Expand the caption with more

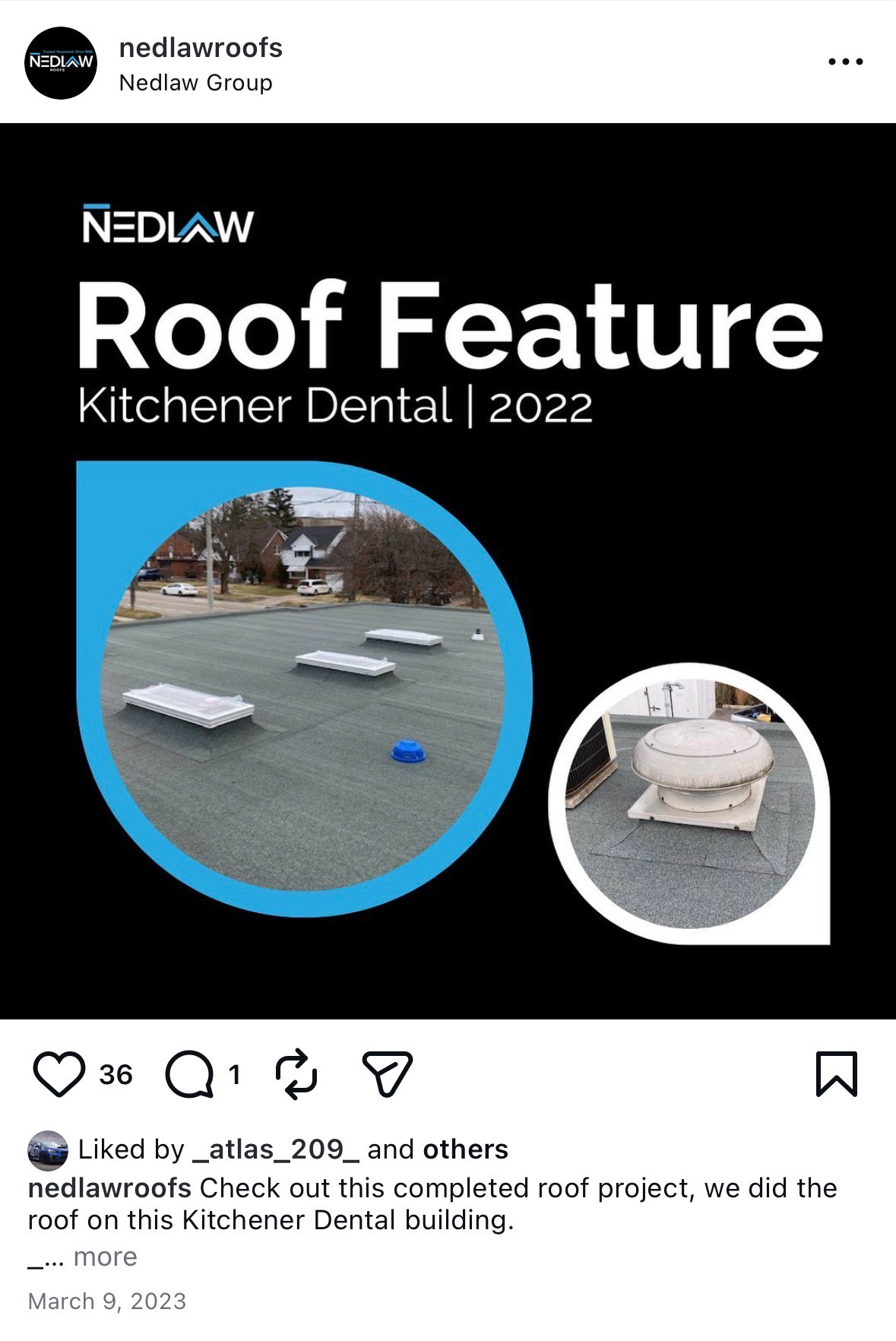pos(105,1257)
